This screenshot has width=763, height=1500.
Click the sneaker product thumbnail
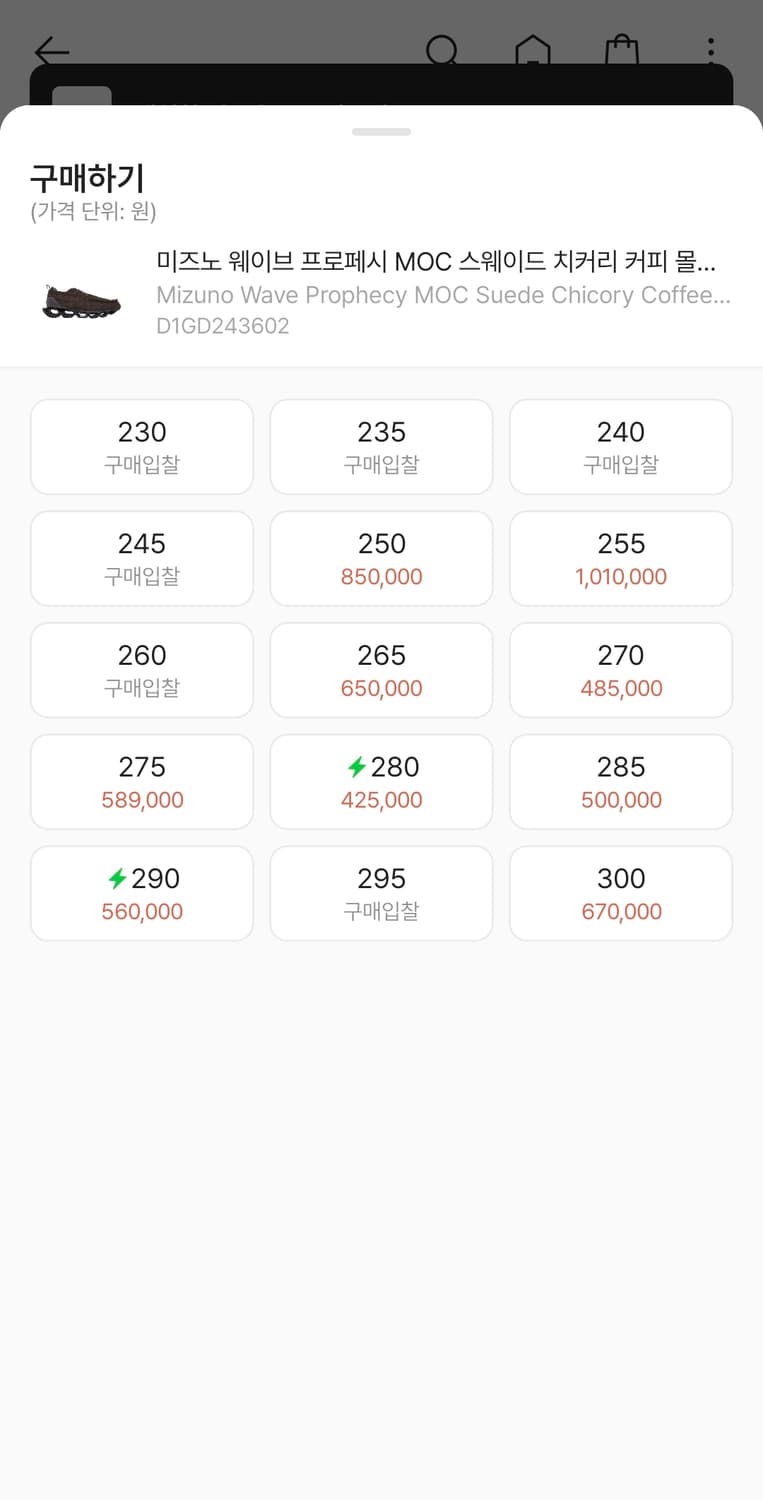tap(81, 297)
